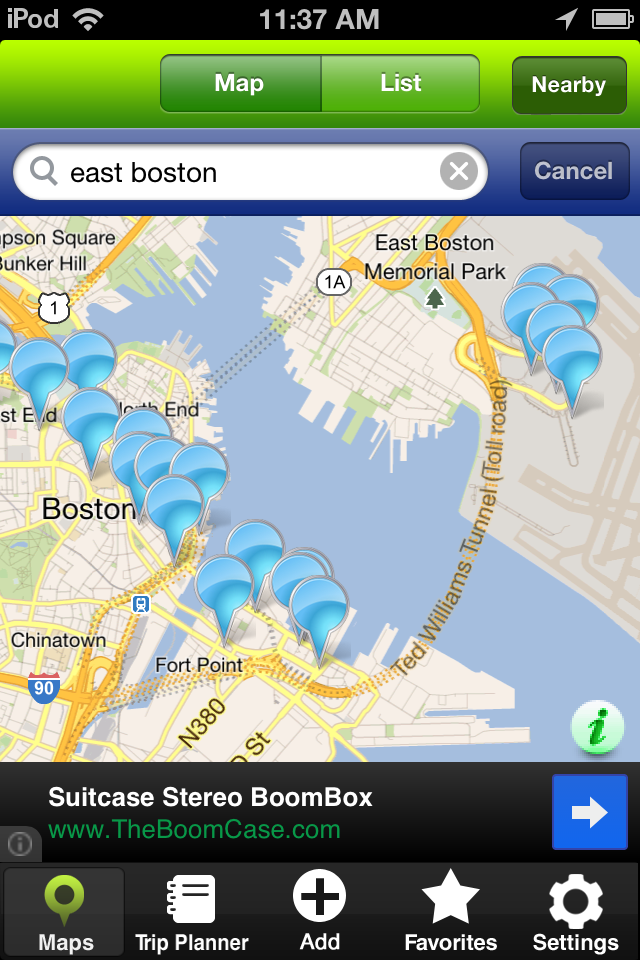Switch to the Map view
The image size is (640, 960).
point(240,84)
